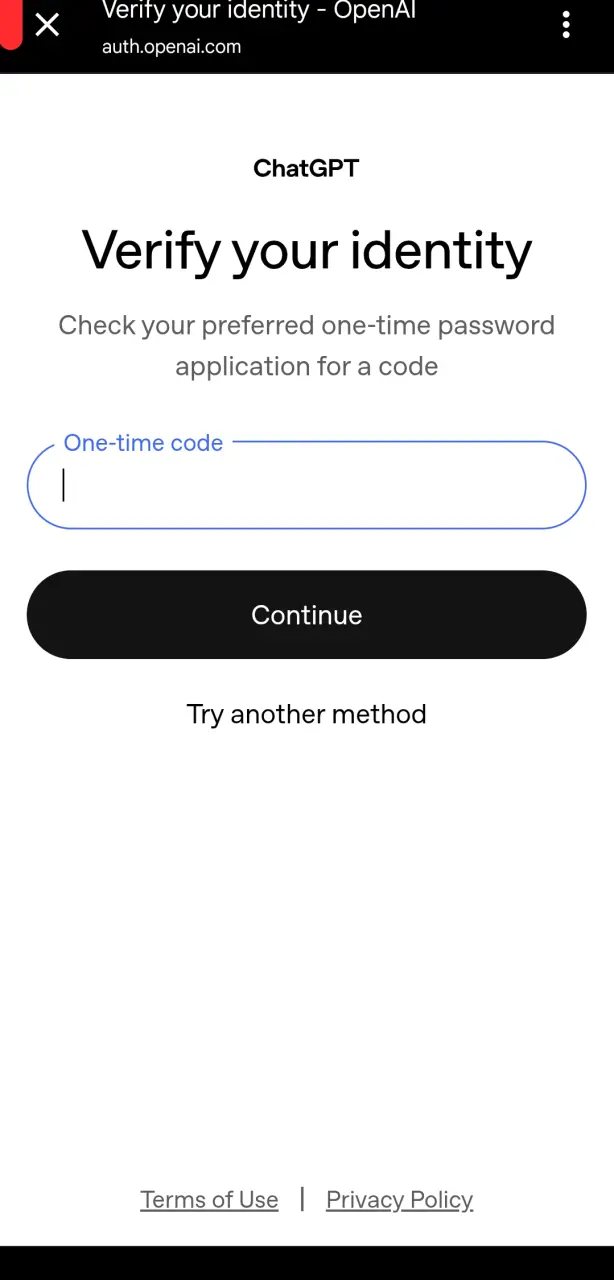
Task: Open the Privacy Policy link
Action: point(399,1199)
